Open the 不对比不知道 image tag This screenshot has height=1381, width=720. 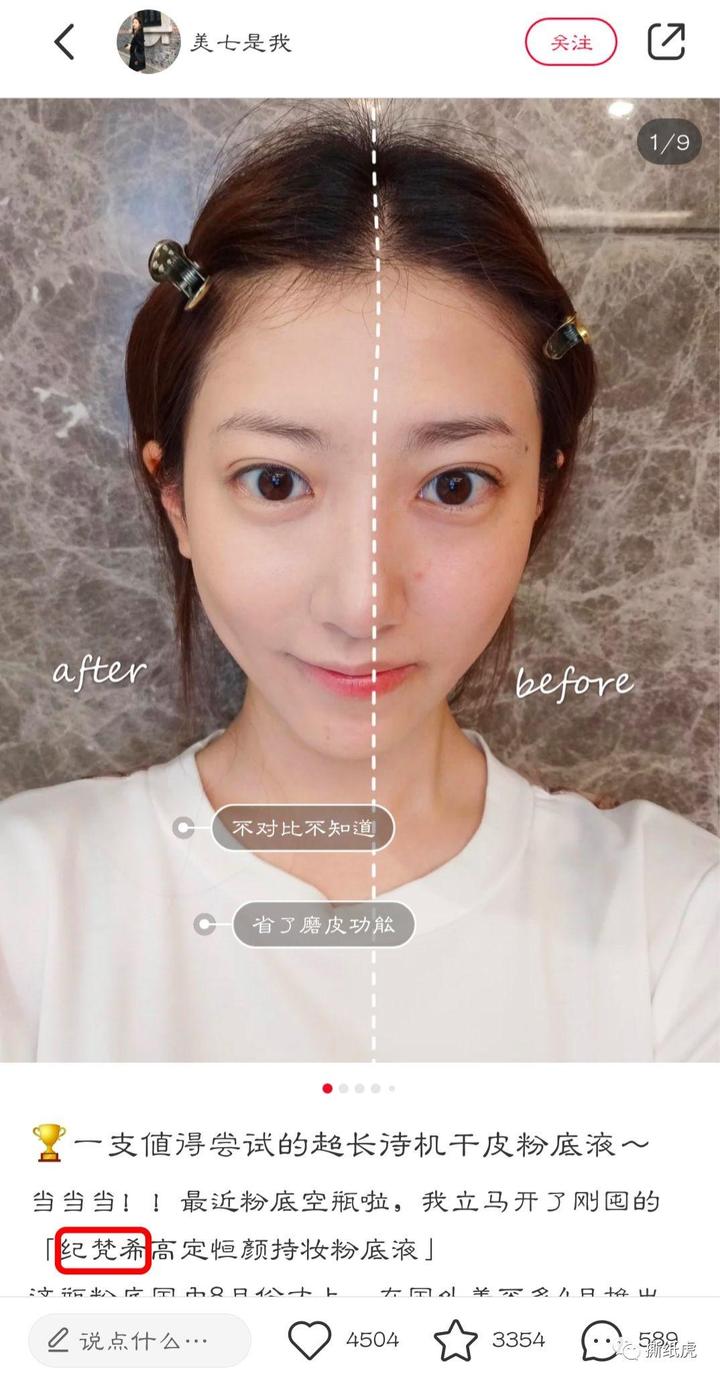[x=302, y=828]
